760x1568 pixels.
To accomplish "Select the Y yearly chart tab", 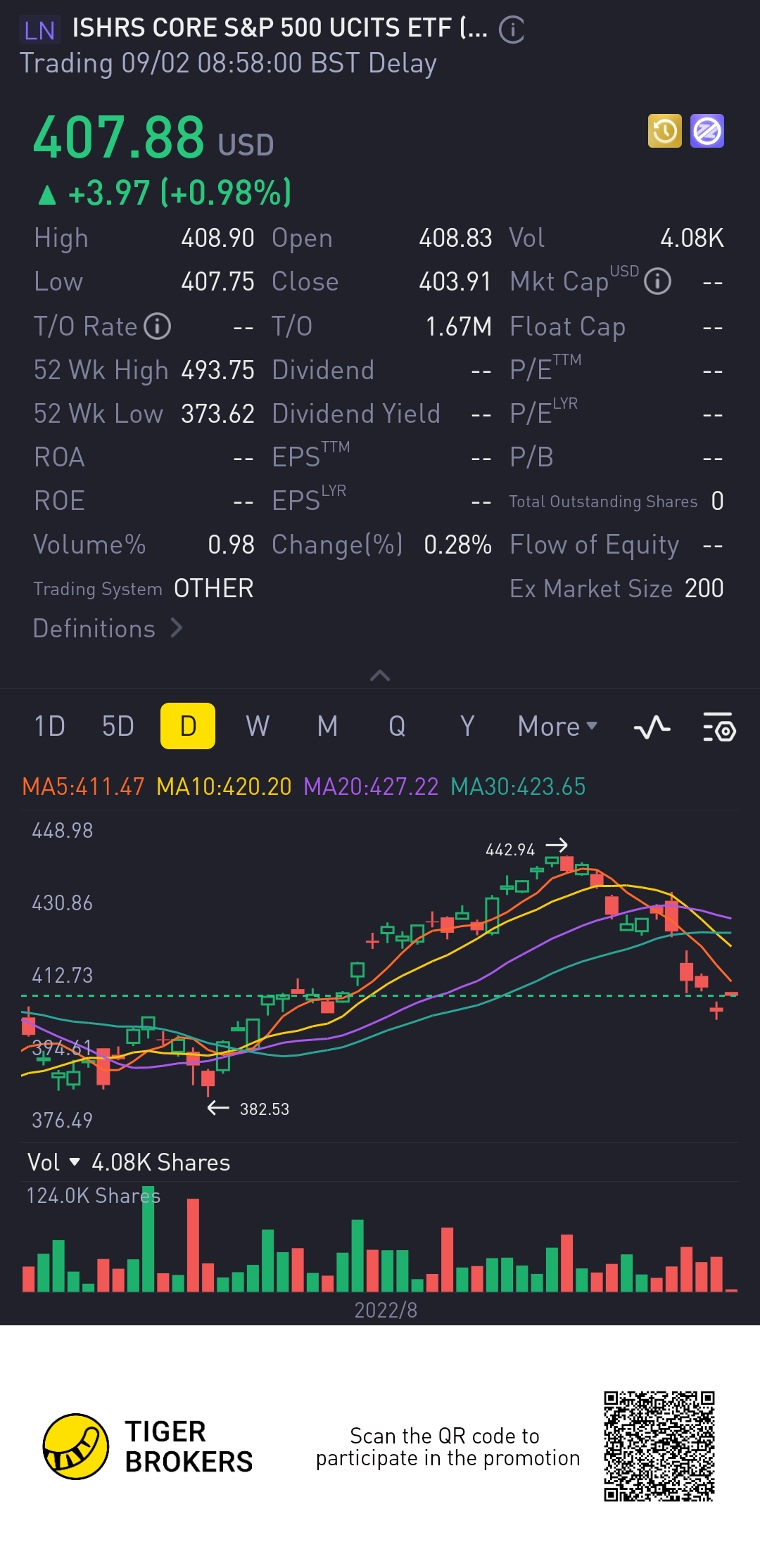I will pyautogui.click(x=467, y=726).
